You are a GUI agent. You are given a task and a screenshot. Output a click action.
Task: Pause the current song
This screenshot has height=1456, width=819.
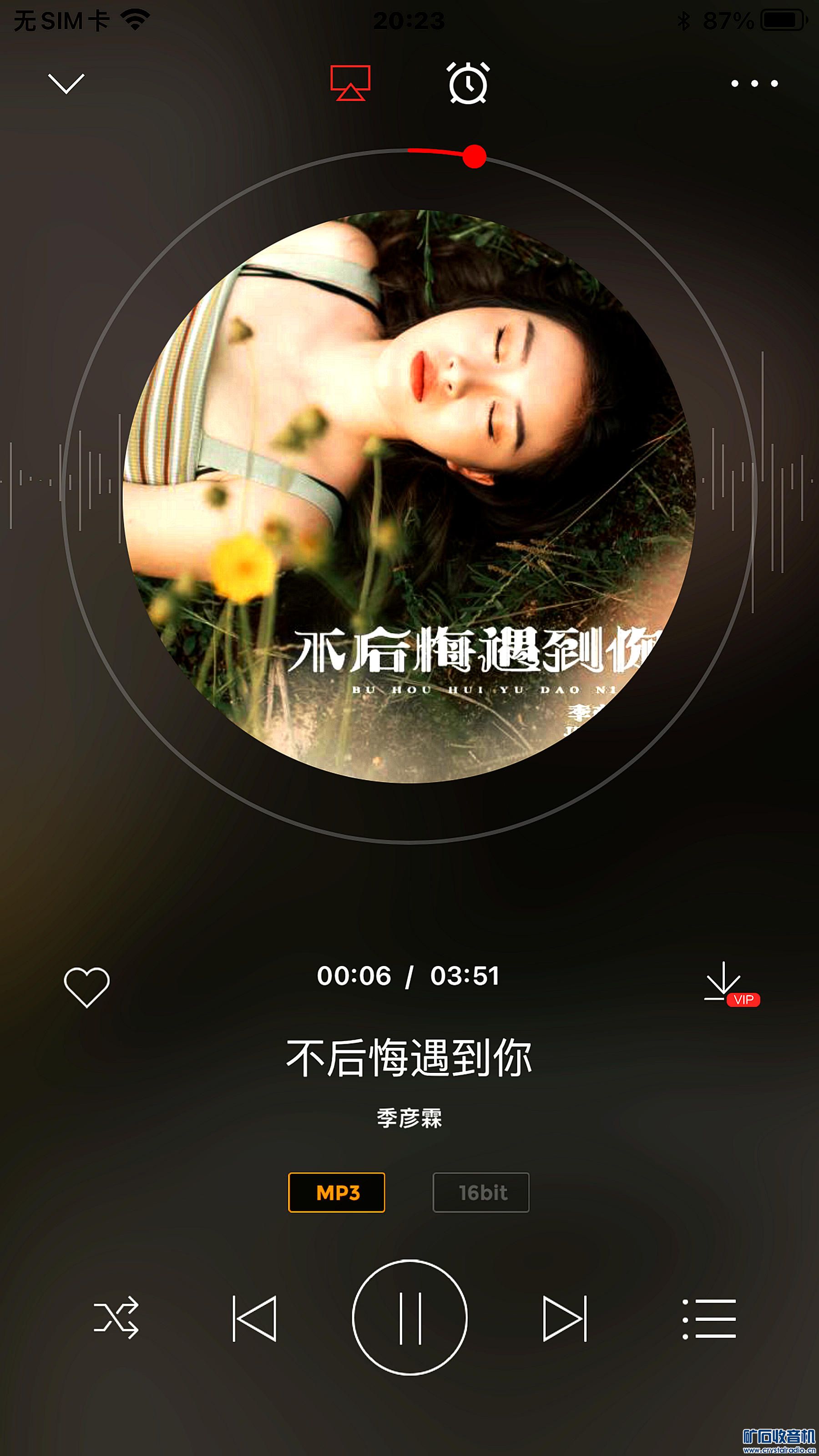(x=410, y=1318)
